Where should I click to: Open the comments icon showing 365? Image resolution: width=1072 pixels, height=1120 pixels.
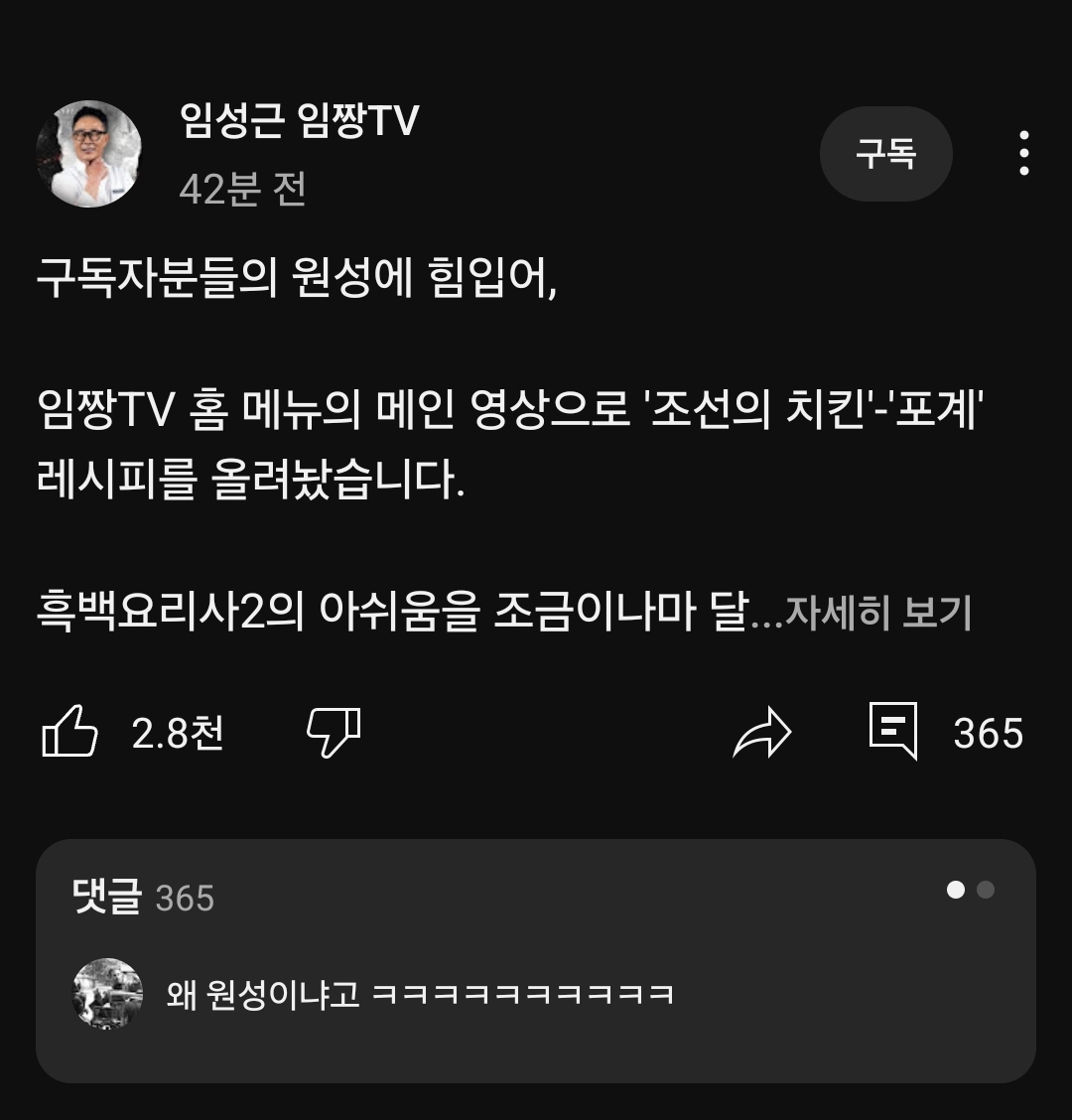pos(893,732)
